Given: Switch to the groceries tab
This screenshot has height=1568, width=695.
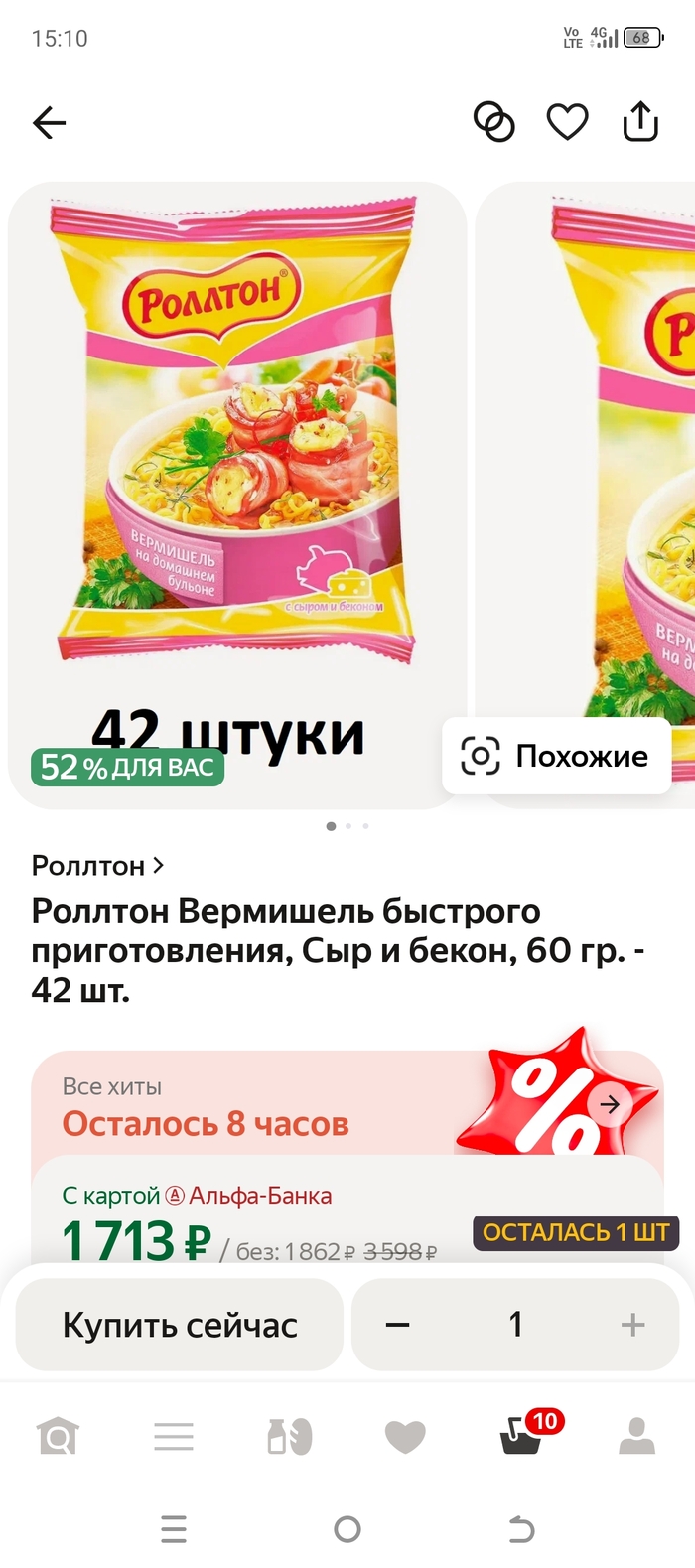Looking at the screenshot, I should pos(290,1436).
